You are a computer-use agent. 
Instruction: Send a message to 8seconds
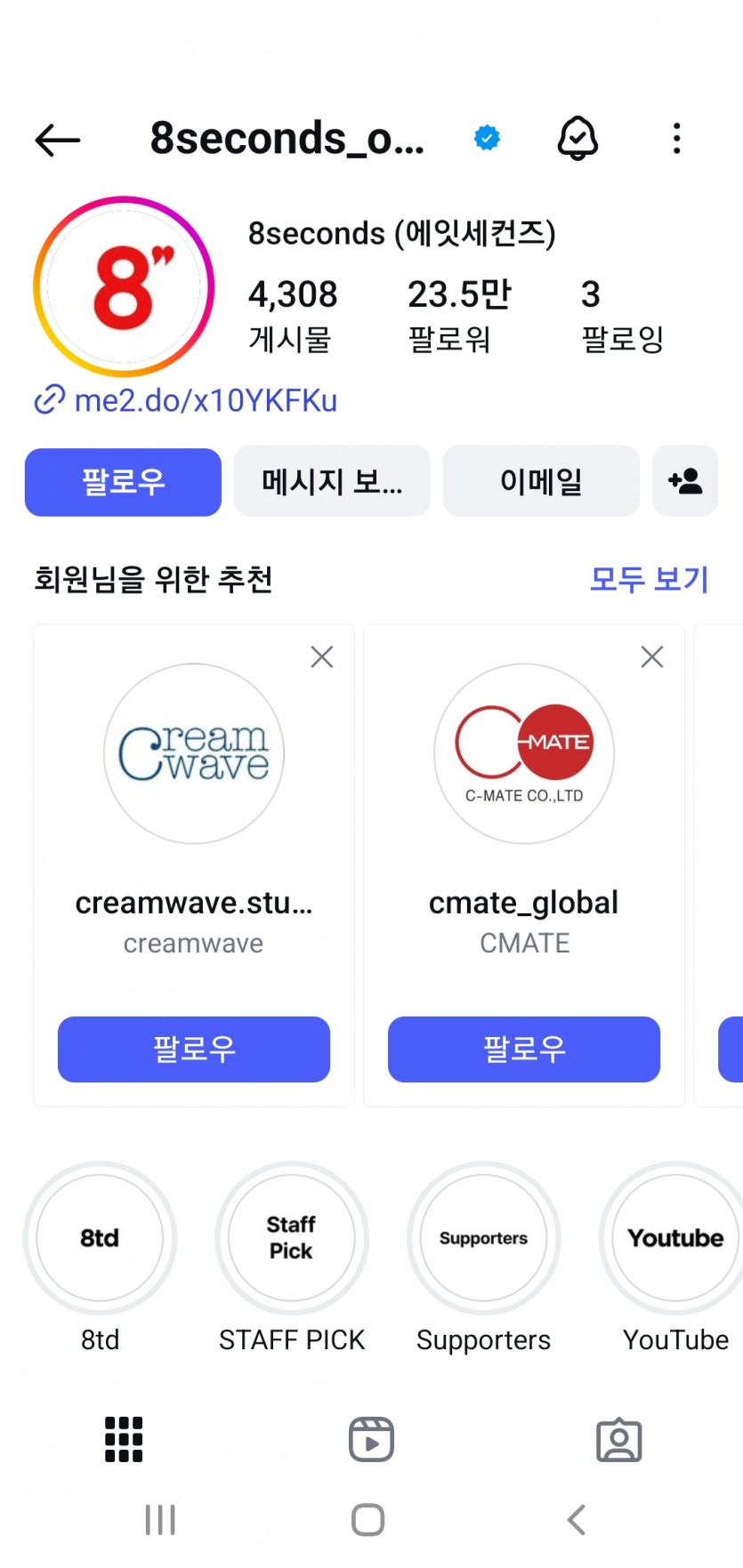pyautogui.click(x=332, y=482)
